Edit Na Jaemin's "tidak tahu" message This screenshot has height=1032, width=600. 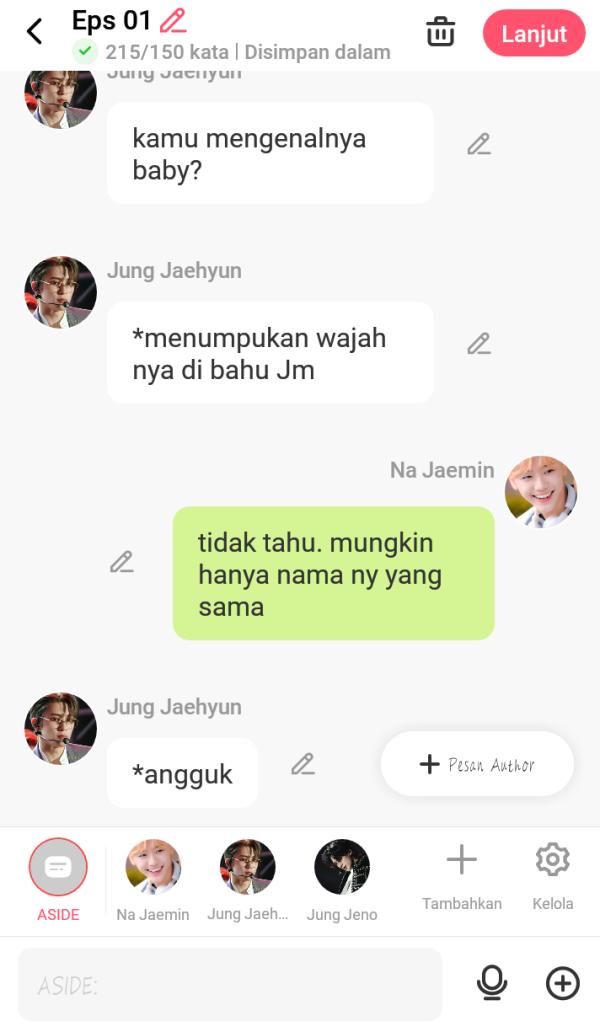coord(122,562)
